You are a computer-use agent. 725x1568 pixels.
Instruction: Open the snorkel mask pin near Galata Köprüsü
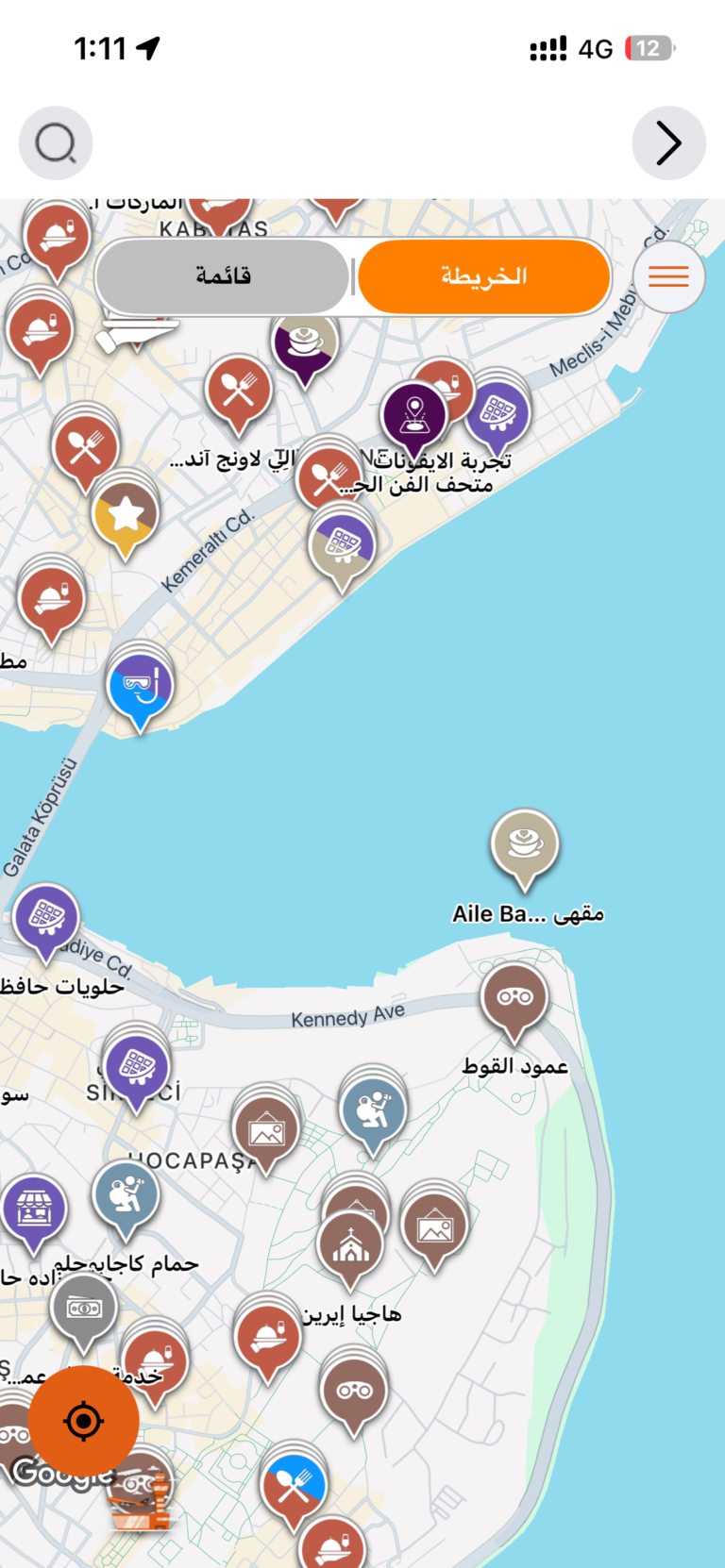point(140,684)
